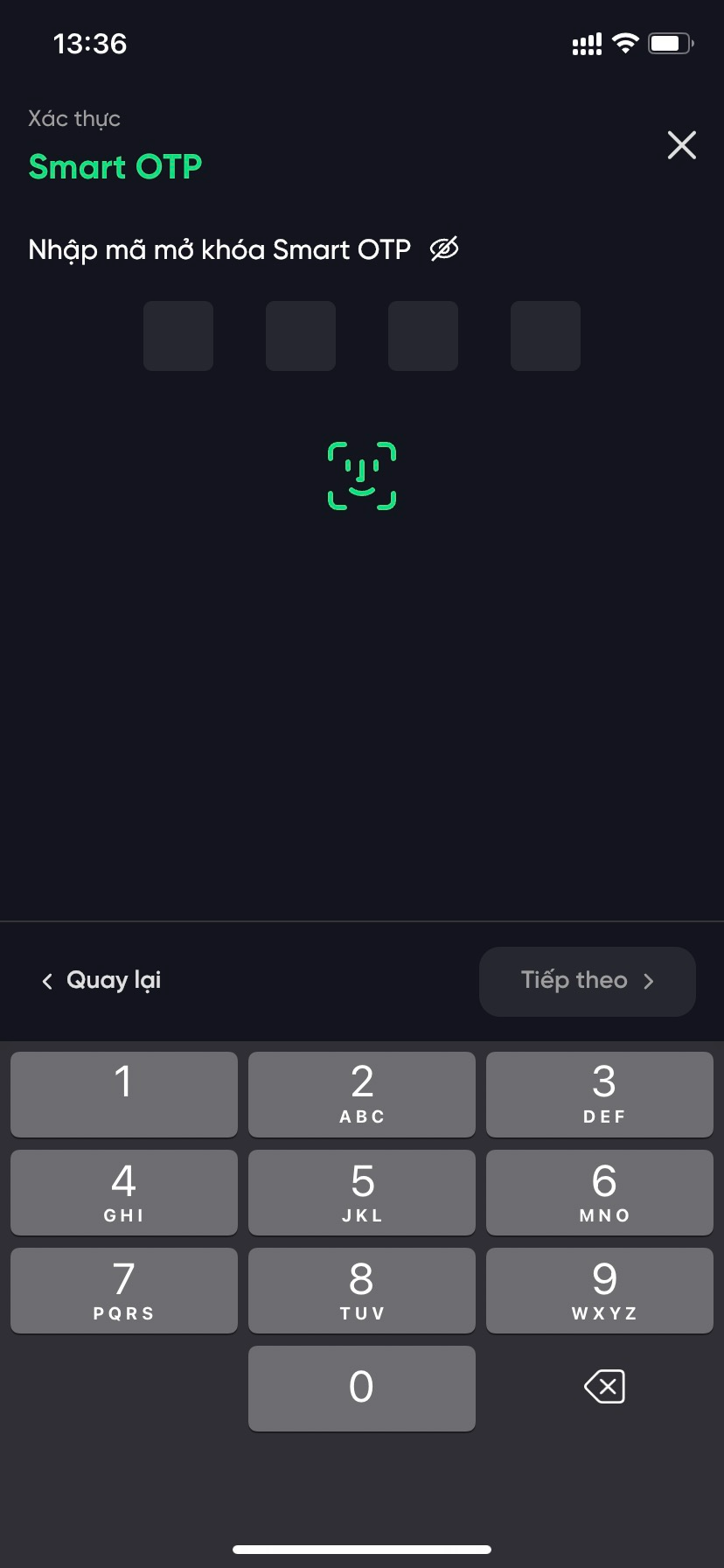Enter digit 1 on the keypad
Screen dimensions: 724x1568
(x=124, y=1094)
